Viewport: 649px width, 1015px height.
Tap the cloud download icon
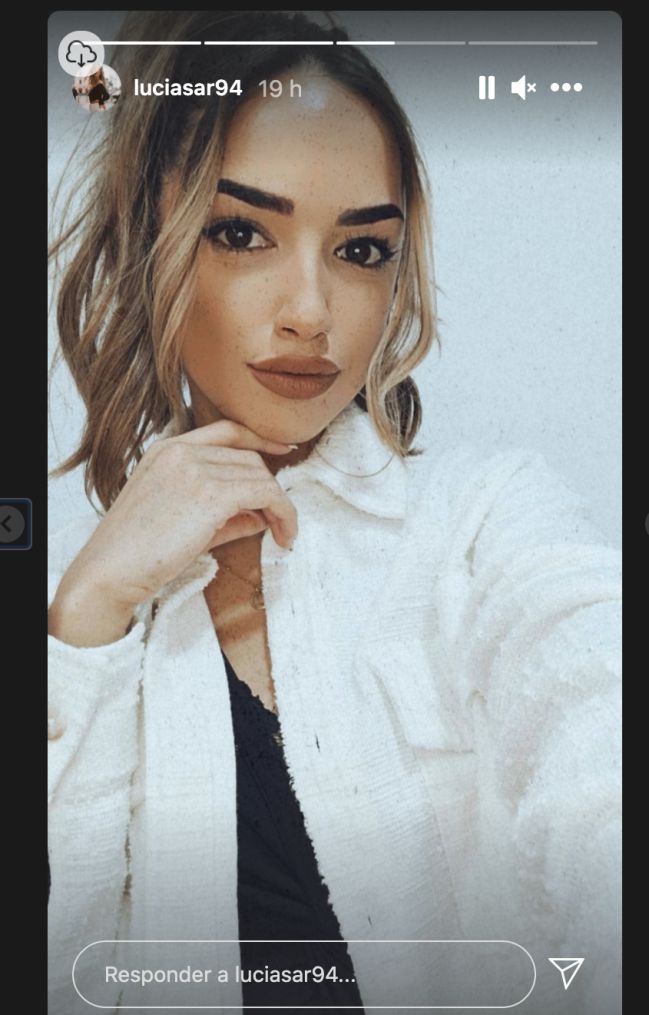click(81, 53)
